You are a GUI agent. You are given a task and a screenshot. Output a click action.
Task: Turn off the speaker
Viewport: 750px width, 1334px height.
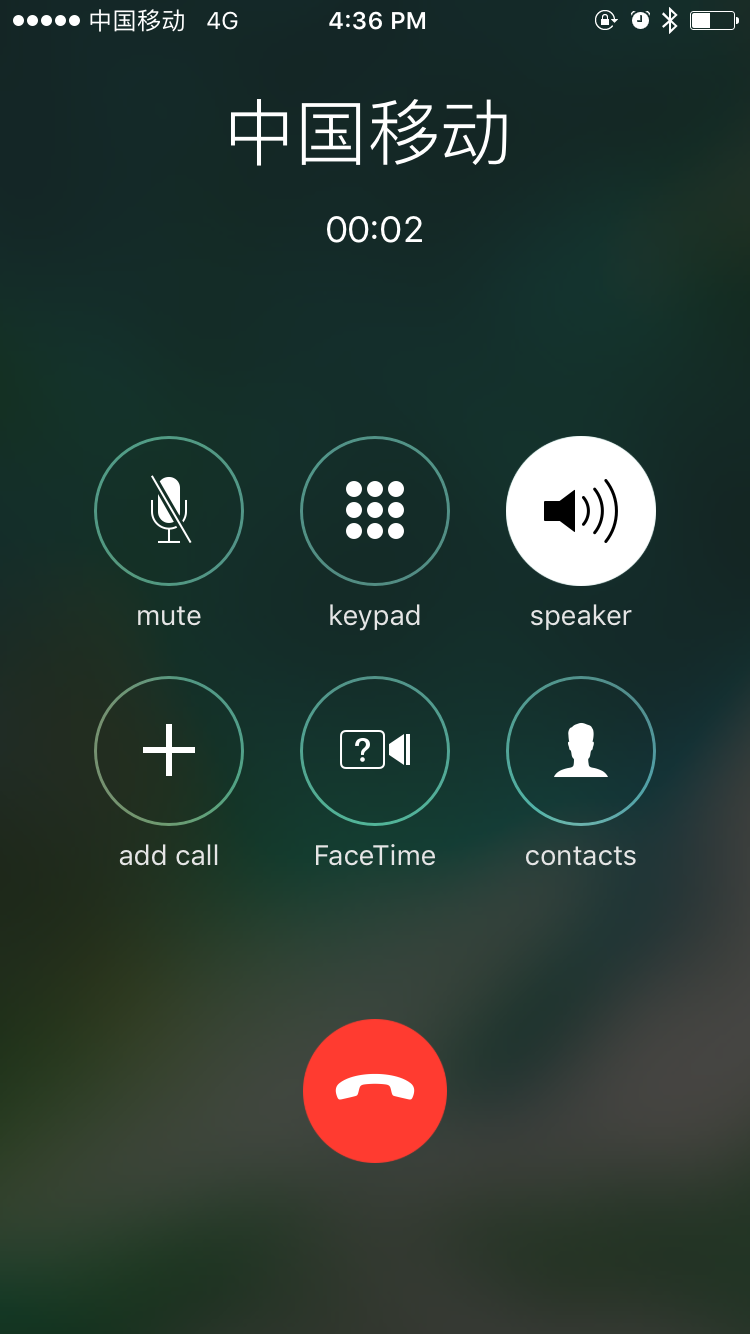pos(581,511)
